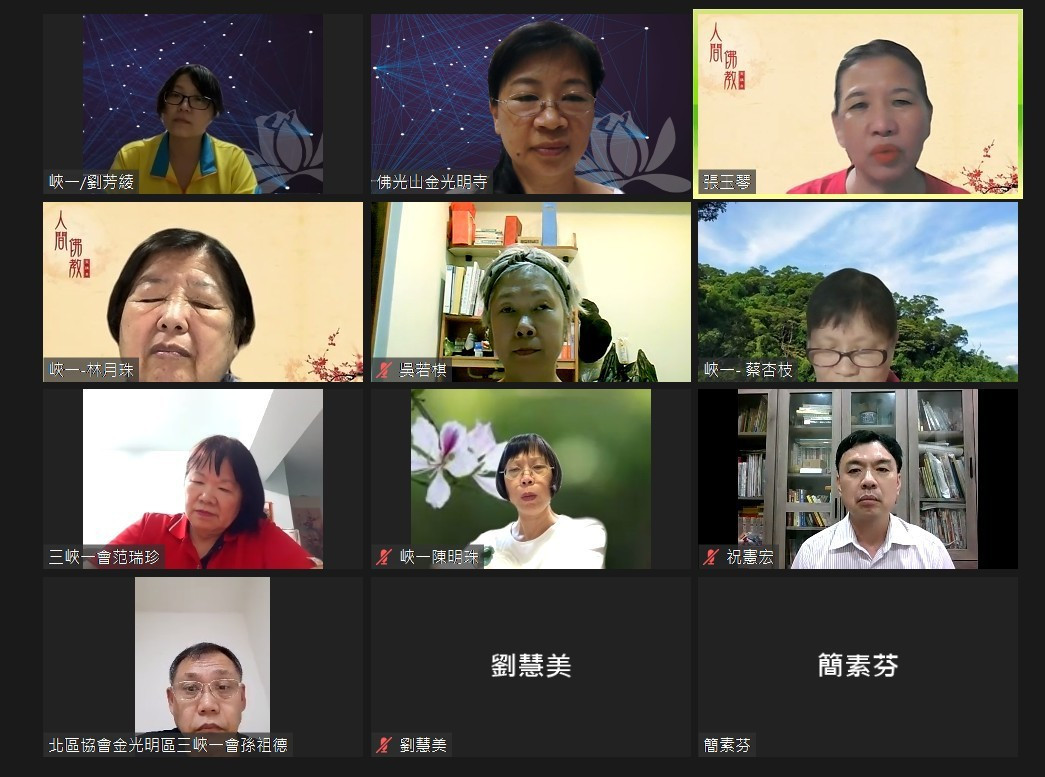
Task: Open the video tile of 峽一- 蔡杏枝
Action: 858,292
